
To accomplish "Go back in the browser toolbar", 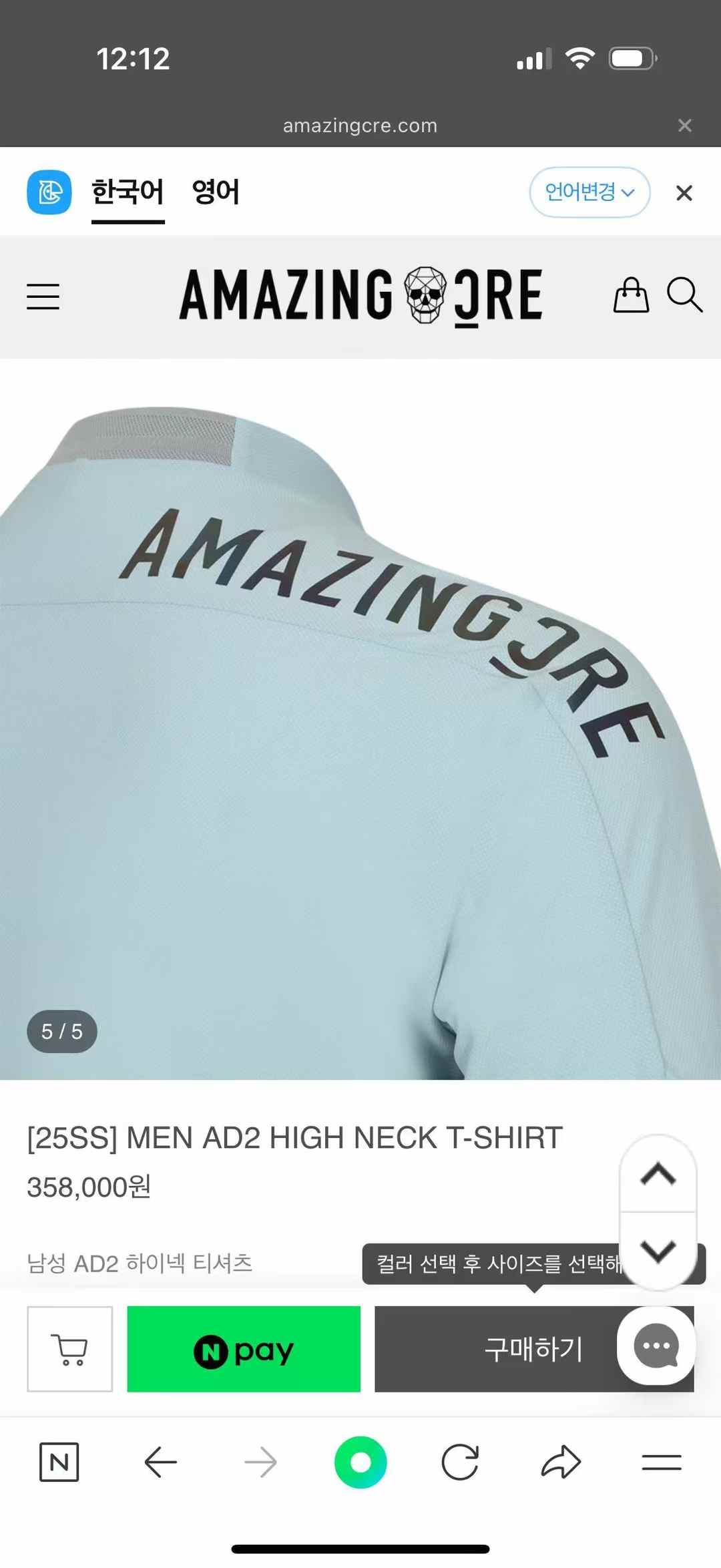I will point(161,1462).
